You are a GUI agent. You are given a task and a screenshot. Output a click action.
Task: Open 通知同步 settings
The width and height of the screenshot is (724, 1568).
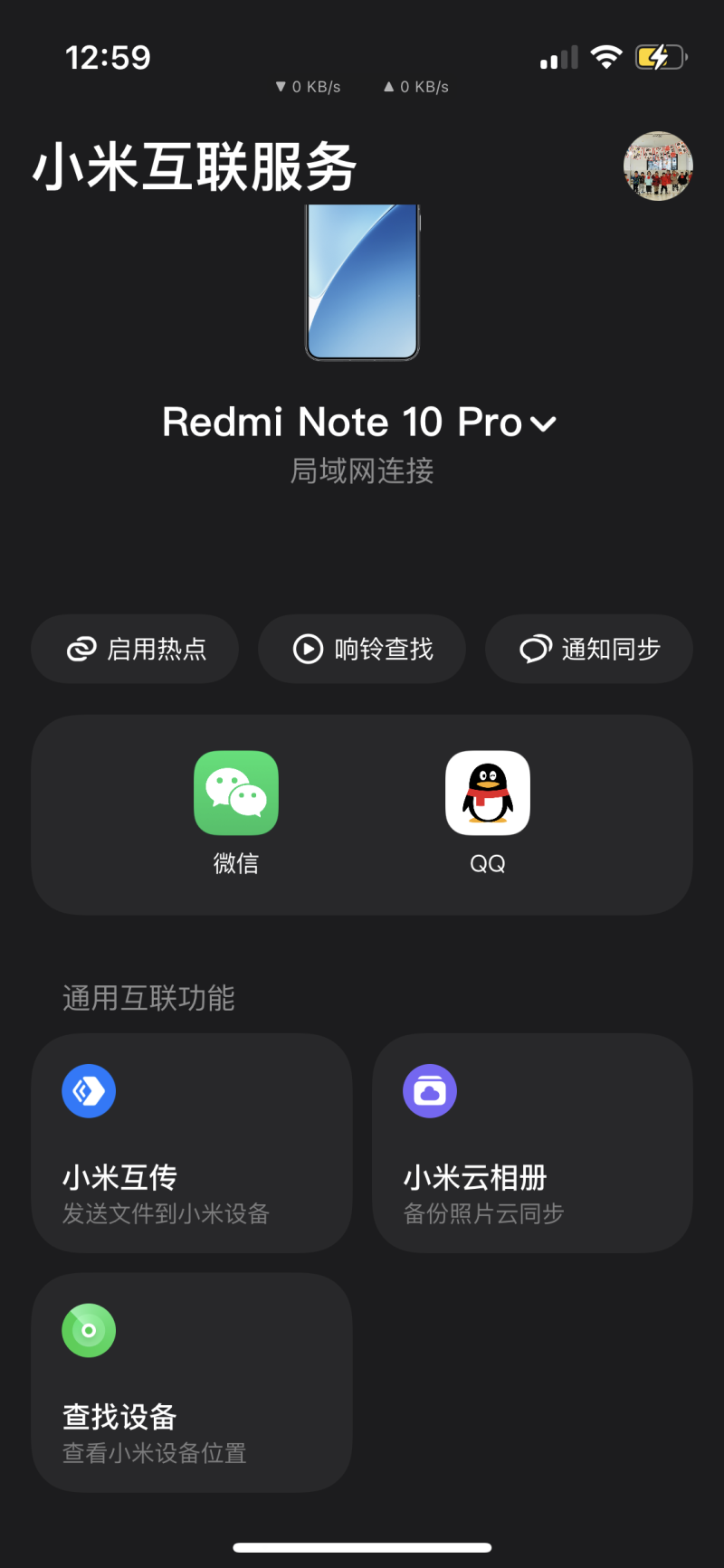coord(589,649)
